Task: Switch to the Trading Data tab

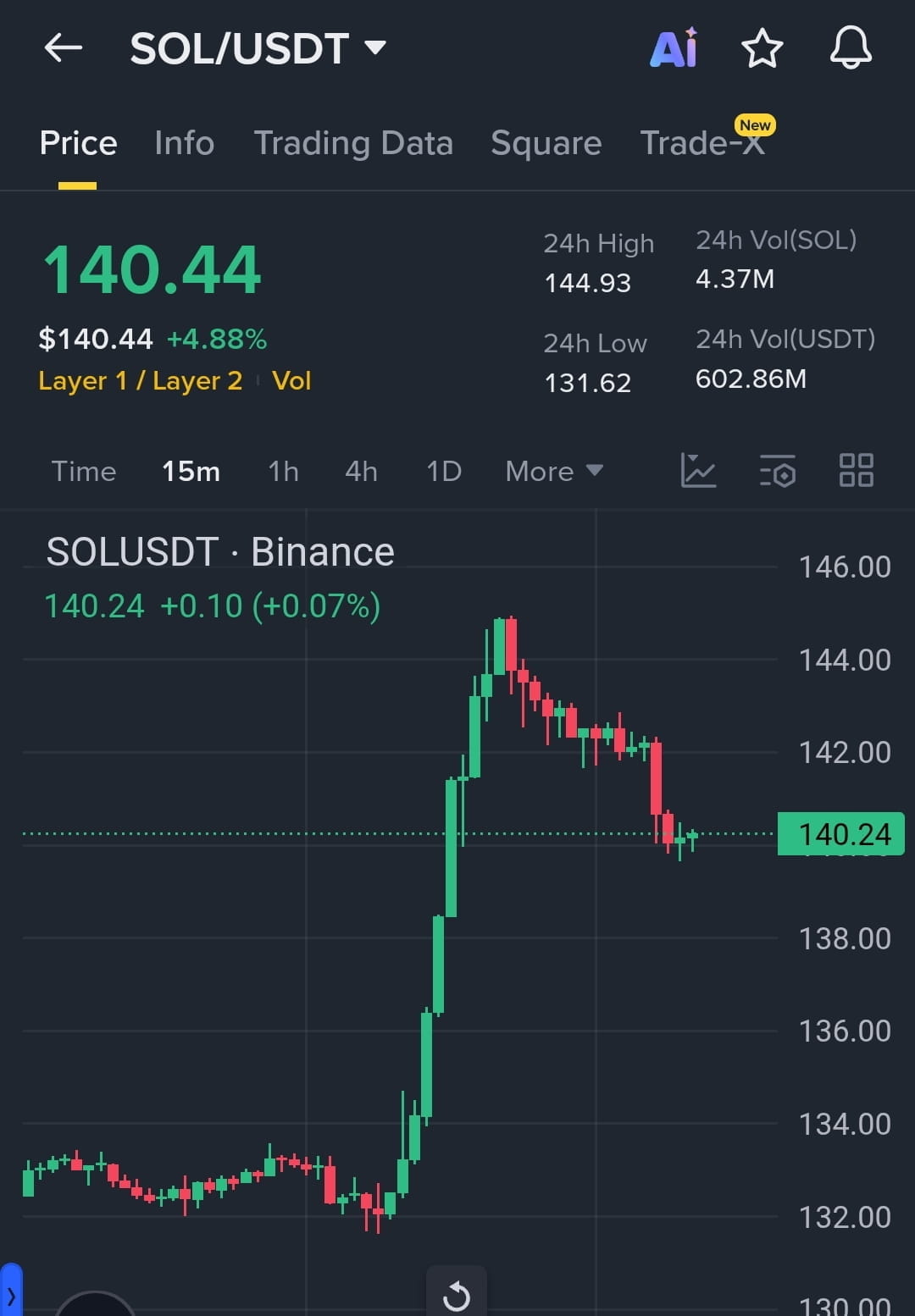Action: tap(353, 143)
